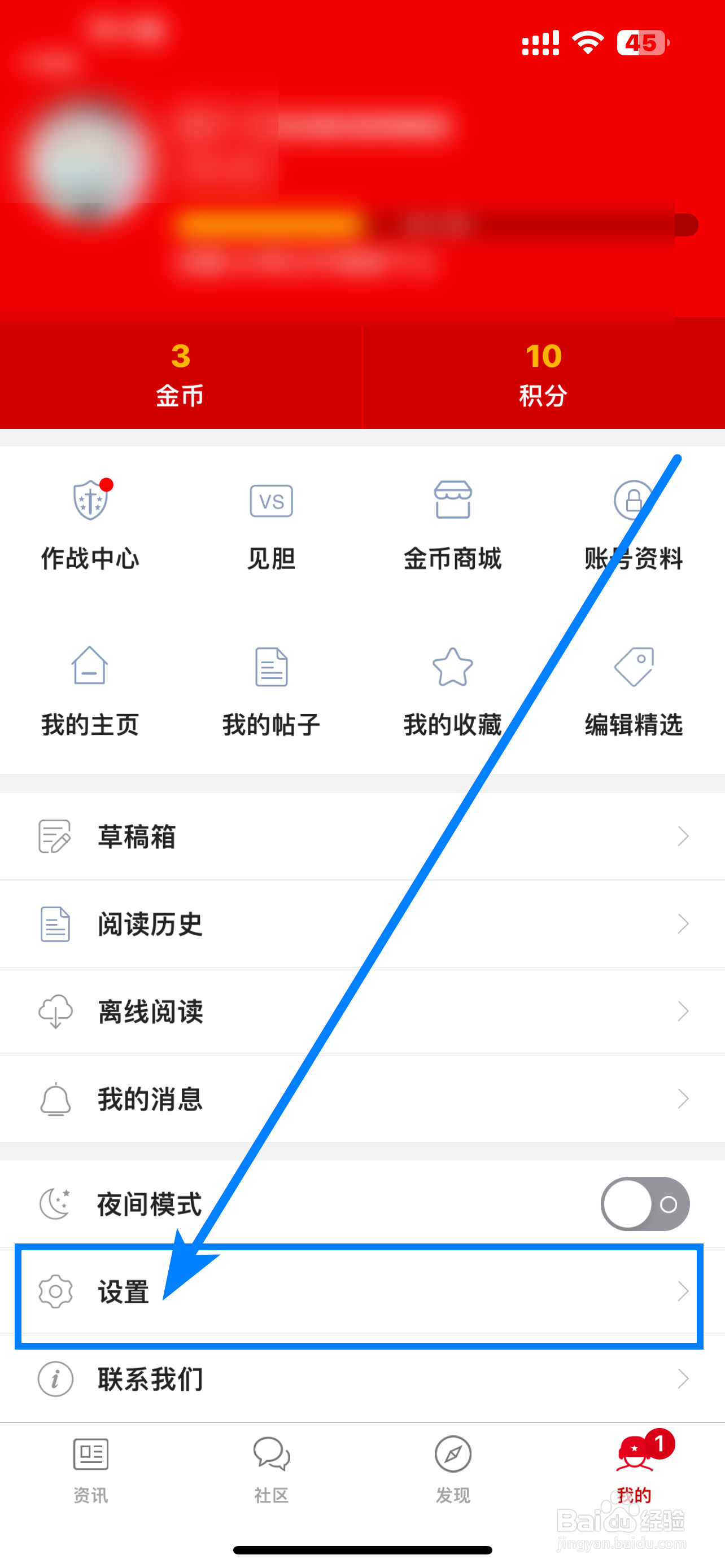View 我的收藏 star icon

tap(453, 667)
